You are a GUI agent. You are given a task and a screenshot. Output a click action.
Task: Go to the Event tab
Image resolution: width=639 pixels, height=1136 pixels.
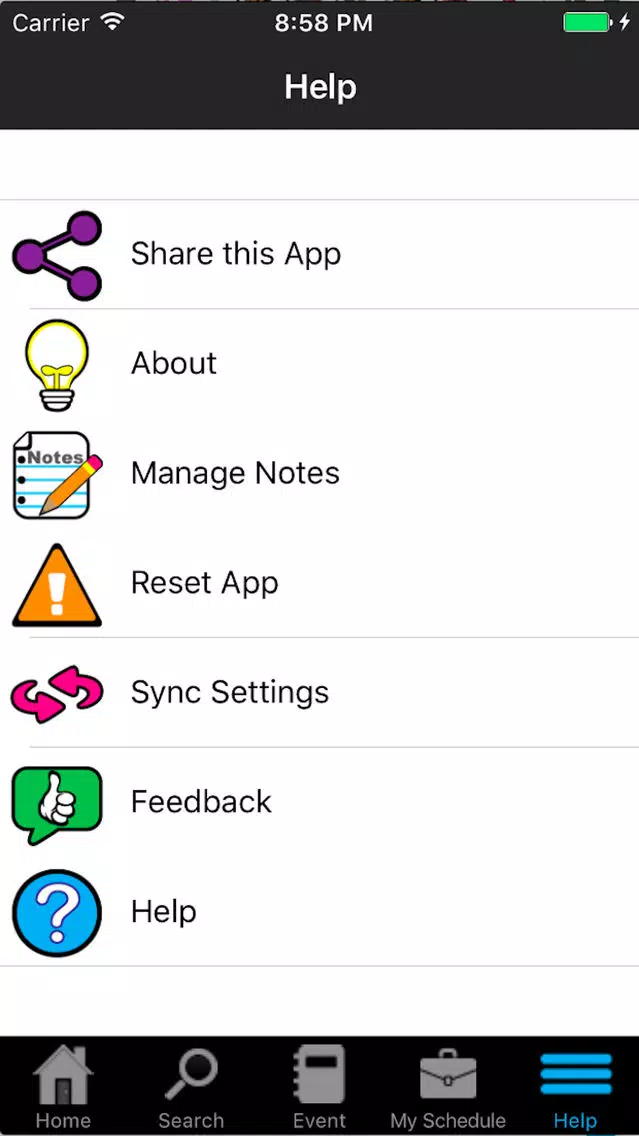[x=320, y=1086]
